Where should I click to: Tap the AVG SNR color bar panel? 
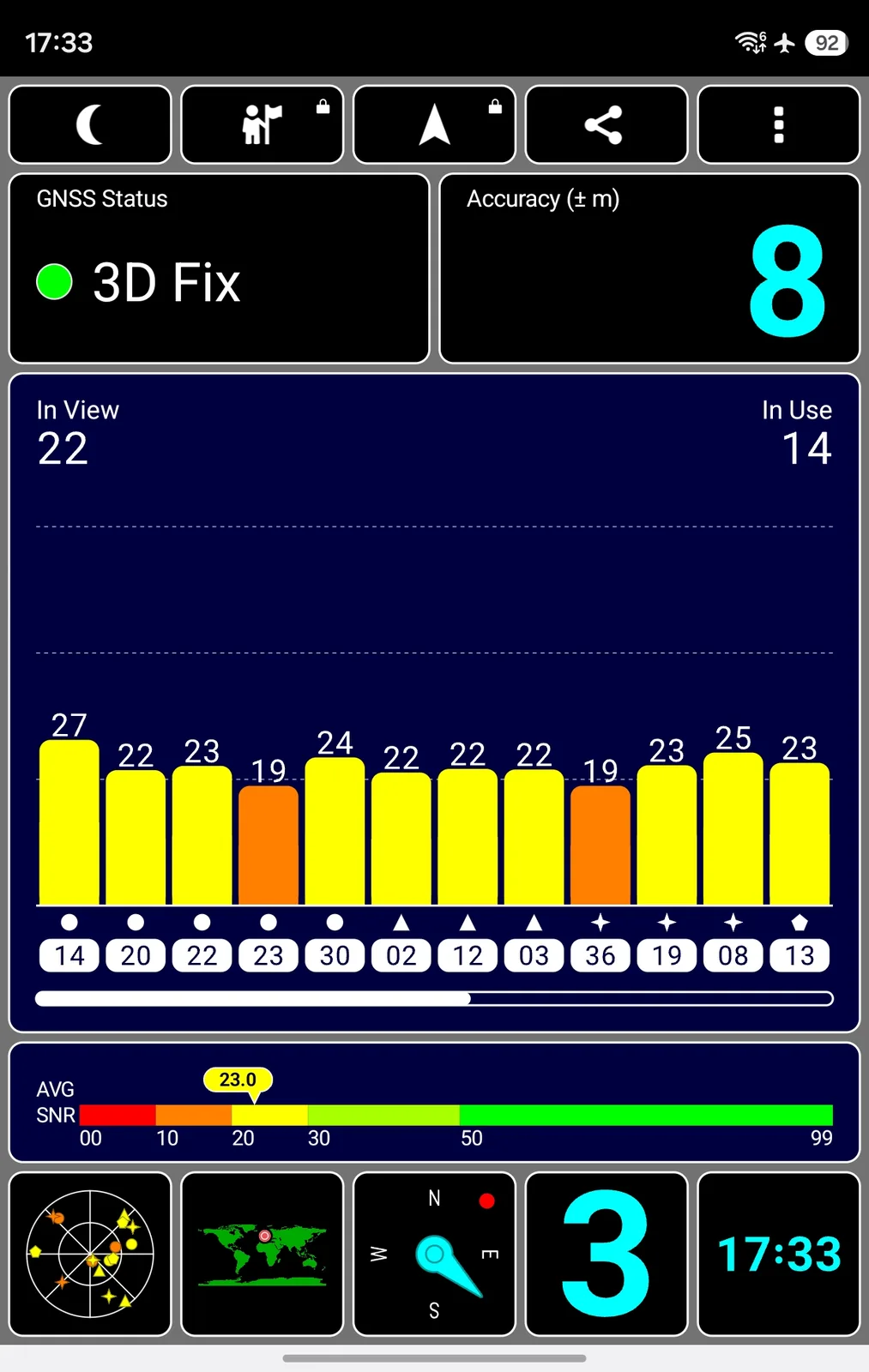pyautogui.click(x=434, y=1102)
